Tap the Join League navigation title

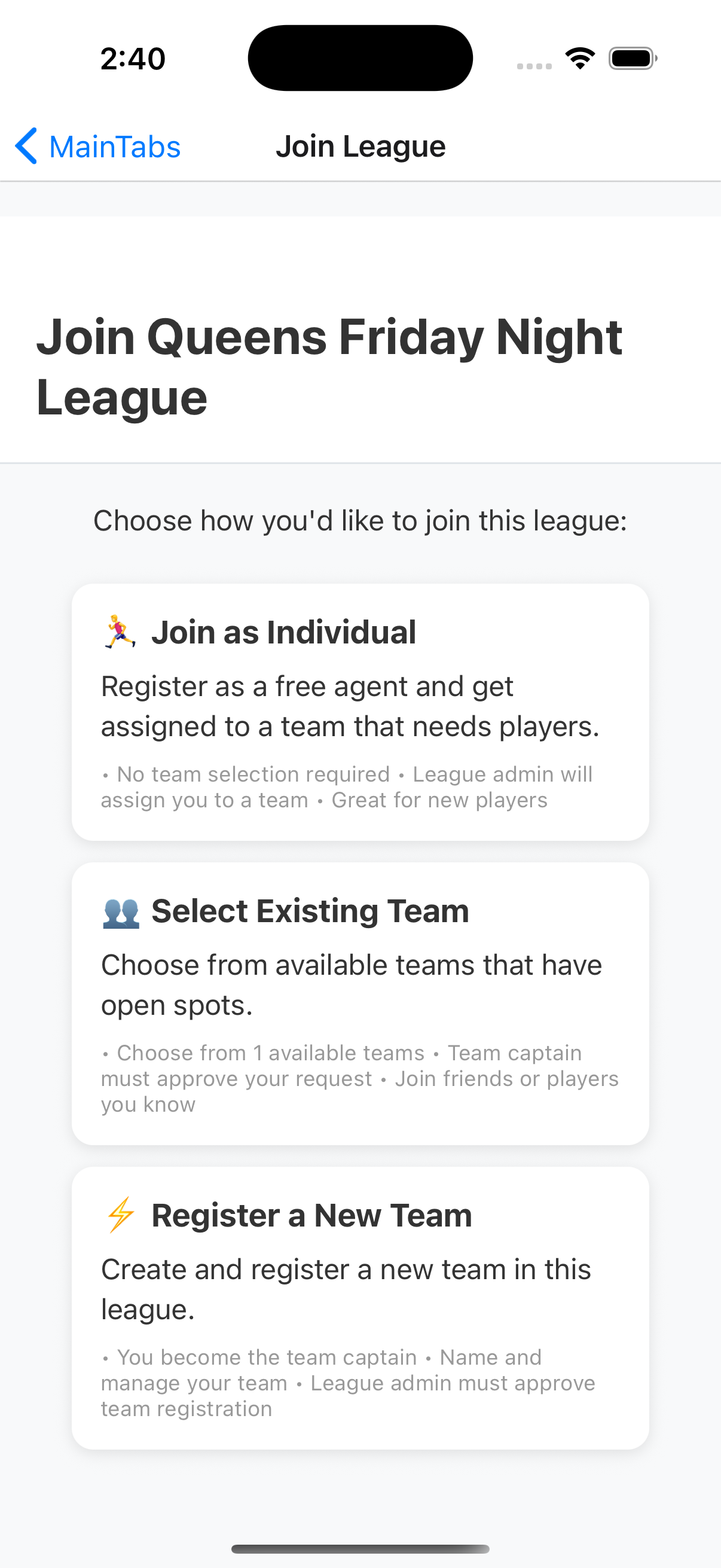tap(361, 145)
